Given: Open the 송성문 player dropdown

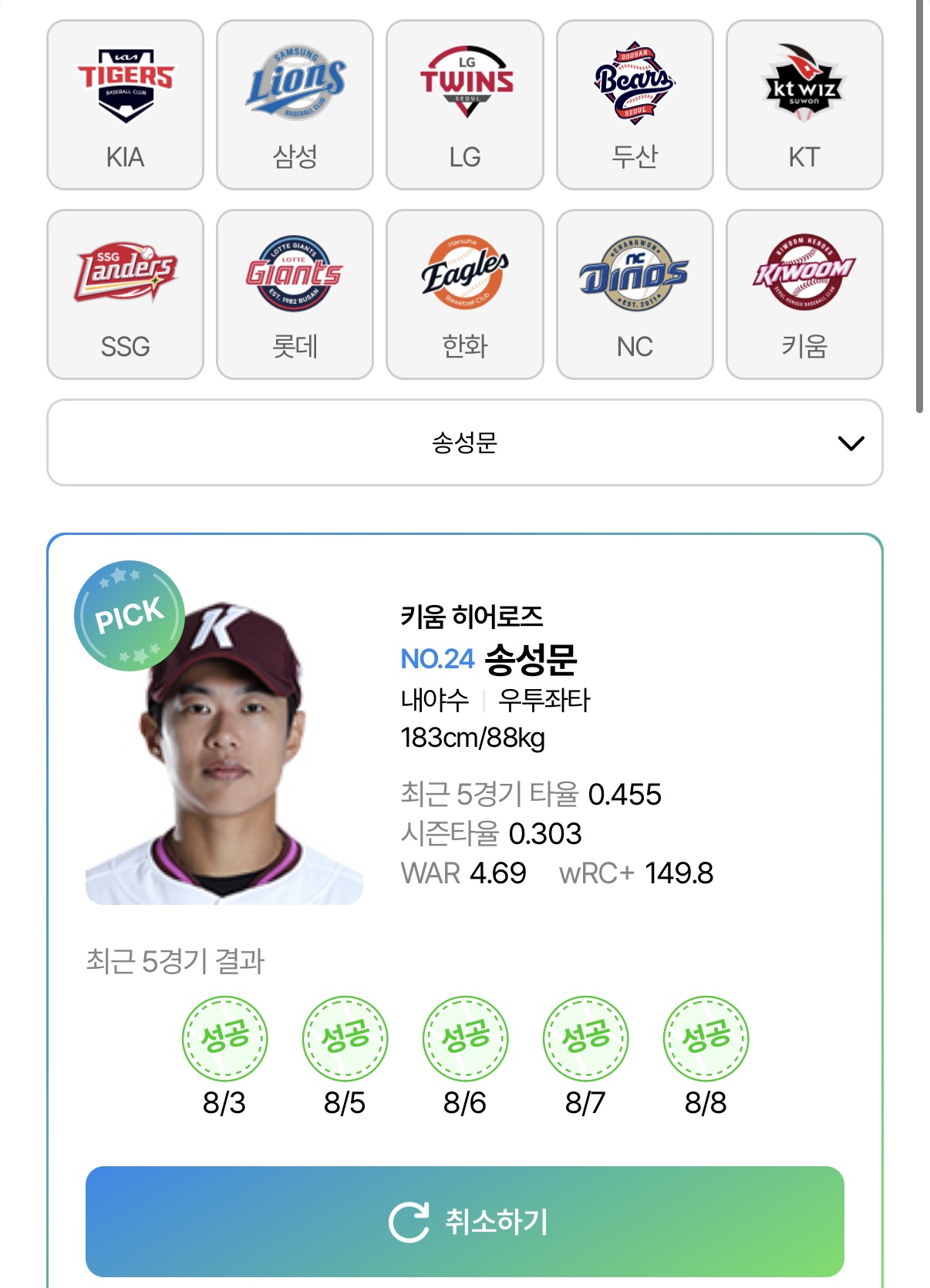Looking at the screenshot, I should [465, 442].
